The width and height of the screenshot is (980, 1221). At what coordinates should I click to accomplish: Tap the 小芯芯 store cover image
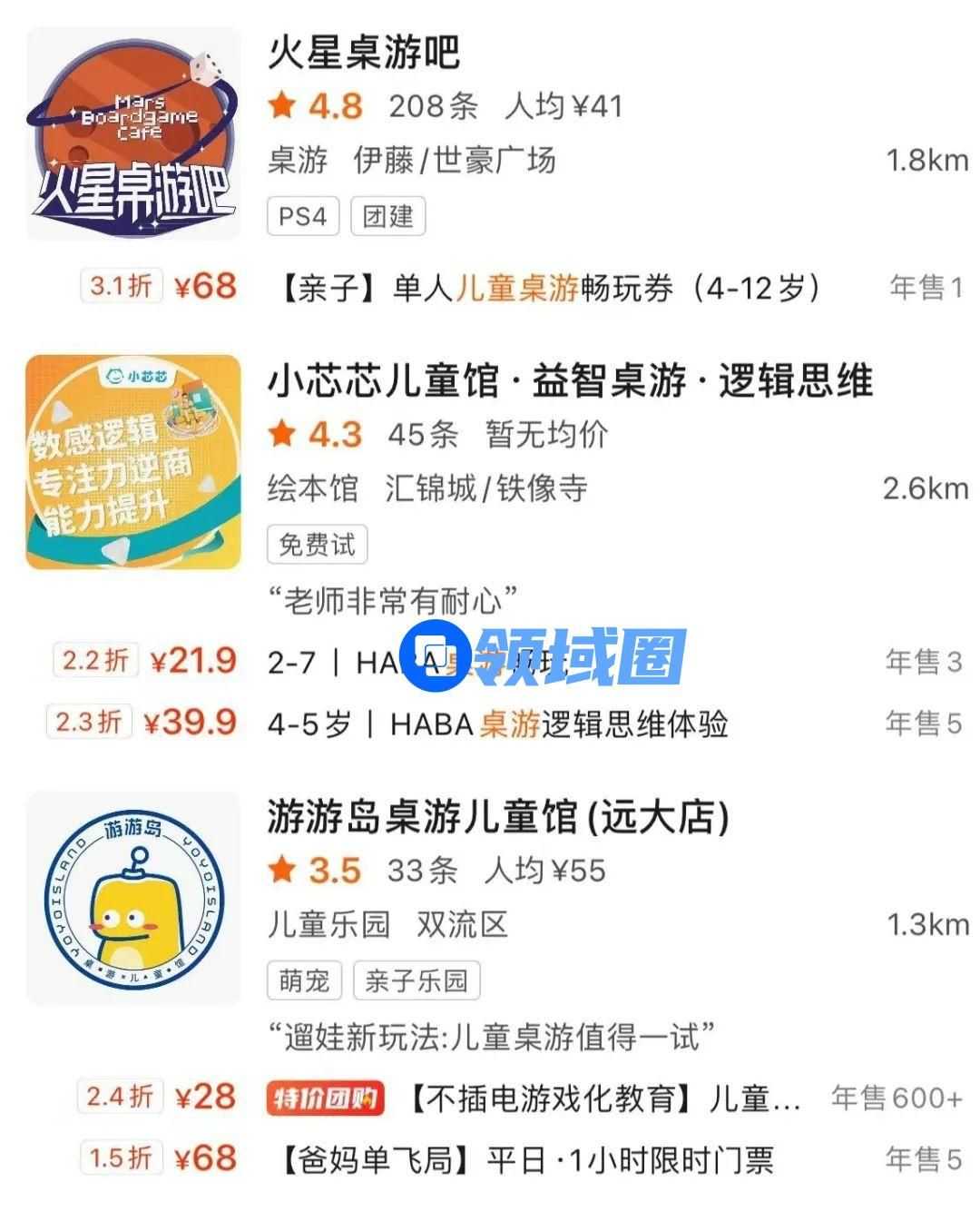click(133, 462)
